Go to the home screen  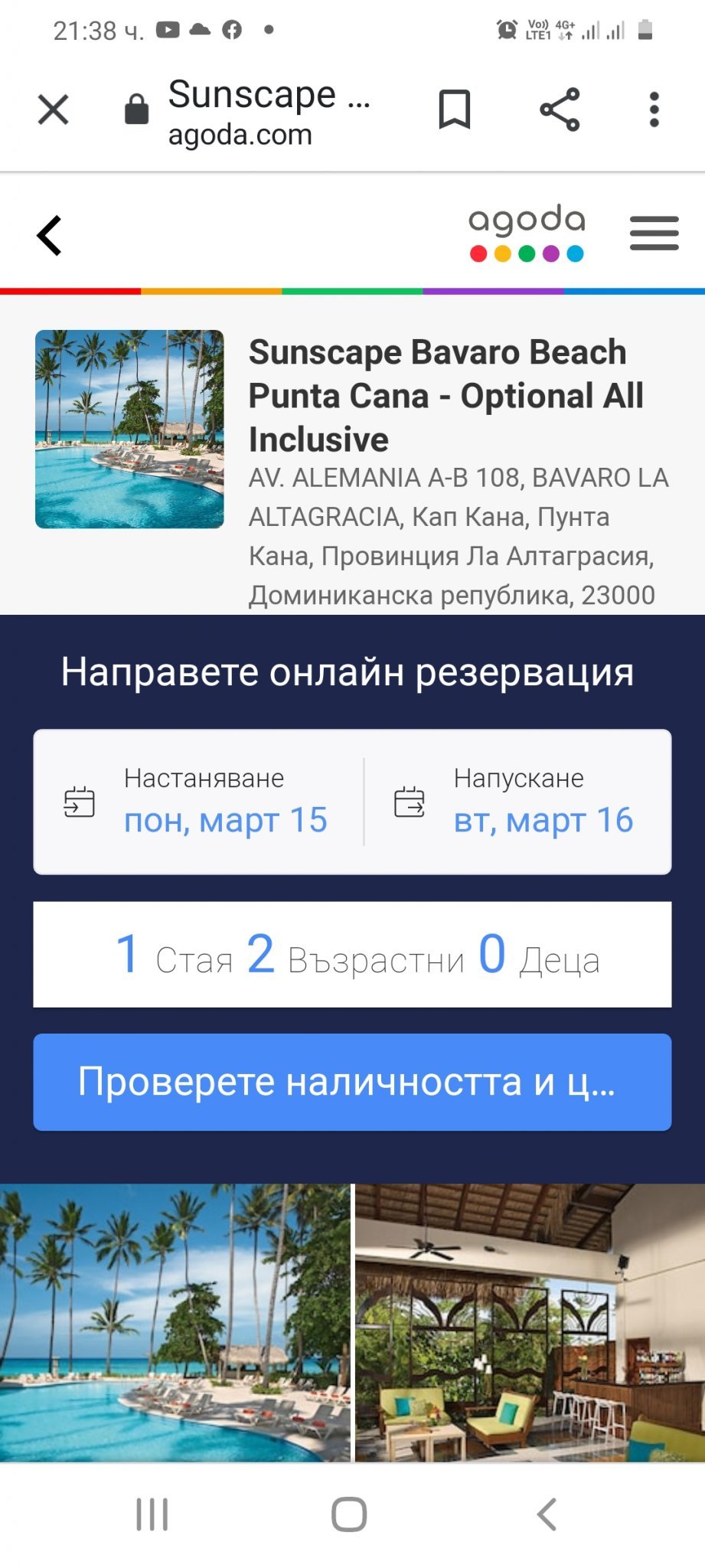pos(349,1514)
